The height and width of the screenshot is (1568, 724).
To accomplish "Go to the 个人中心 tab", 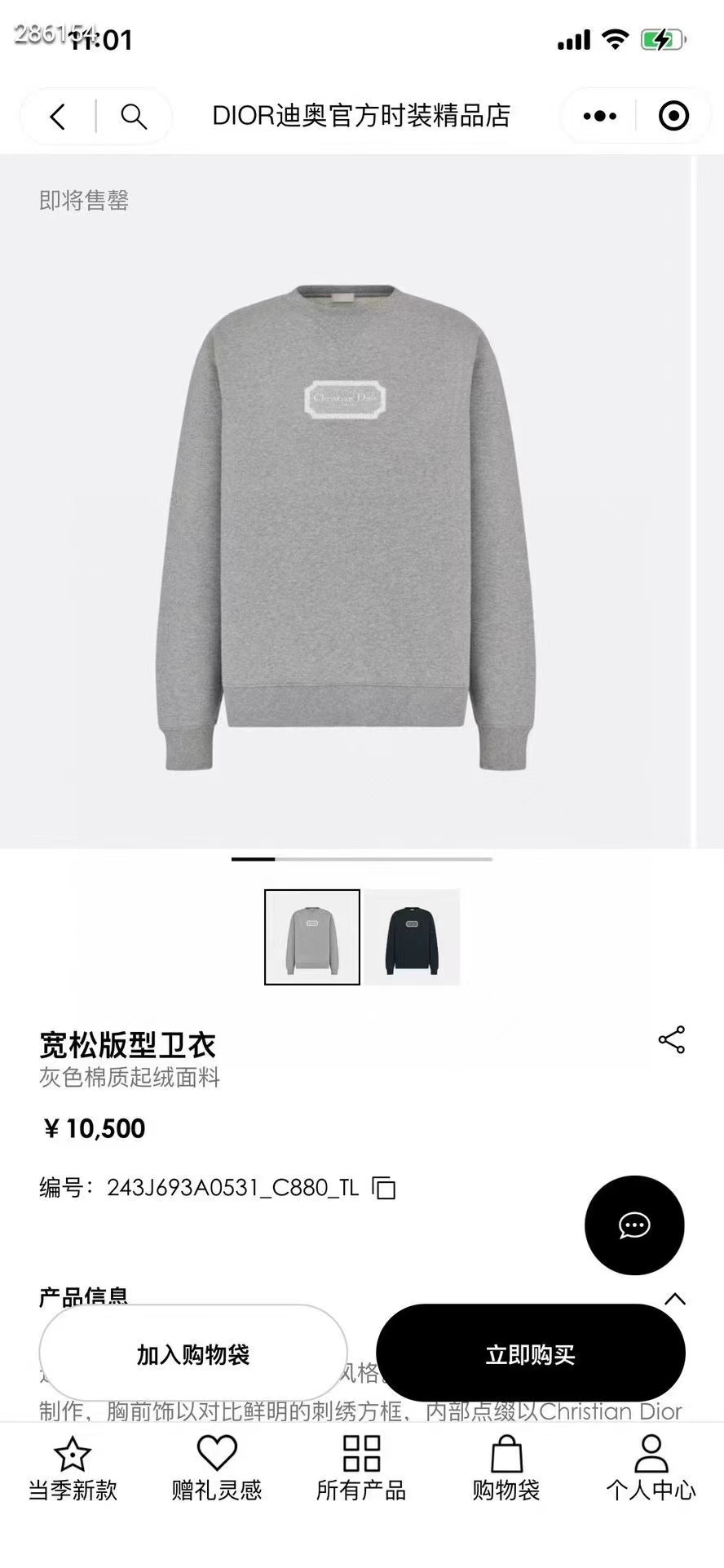I will pos(651,1469).
